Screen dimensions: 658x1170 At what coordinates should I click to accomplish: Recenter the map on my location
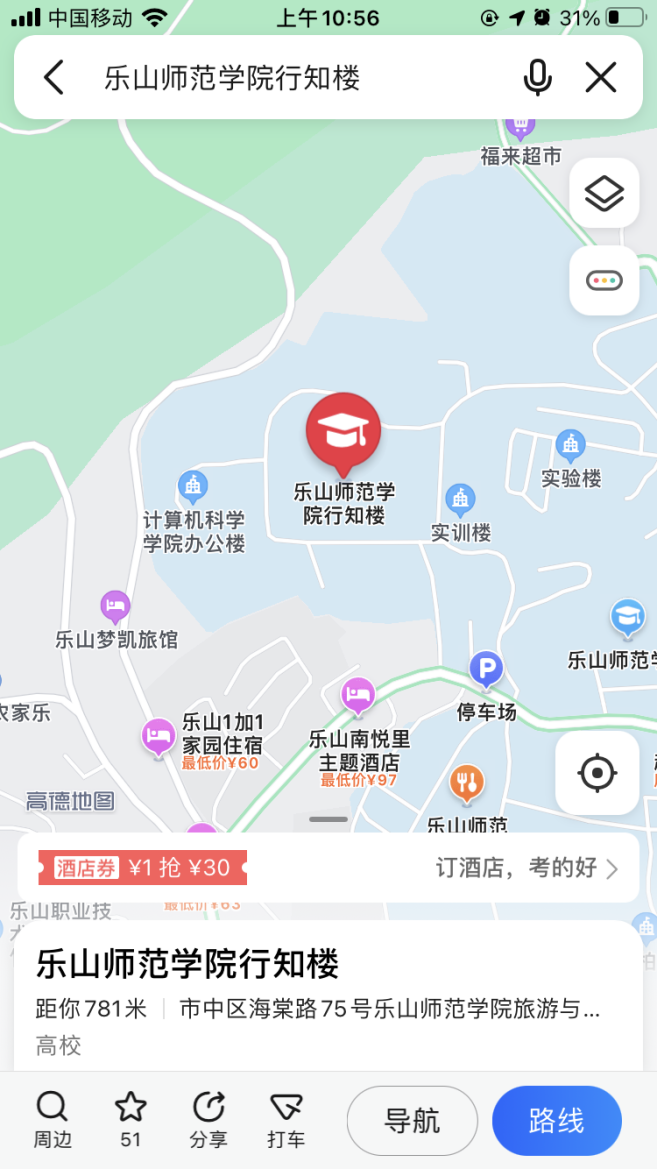pyautogui.click(x=597, y=773)
